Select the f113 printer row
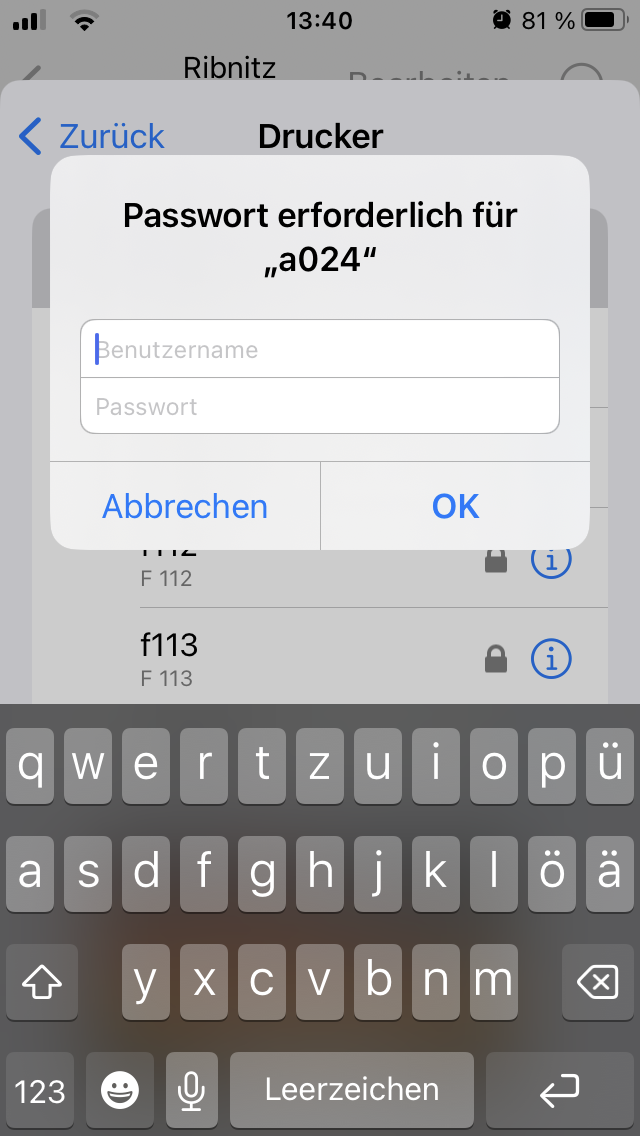 [x=300, y=658]
